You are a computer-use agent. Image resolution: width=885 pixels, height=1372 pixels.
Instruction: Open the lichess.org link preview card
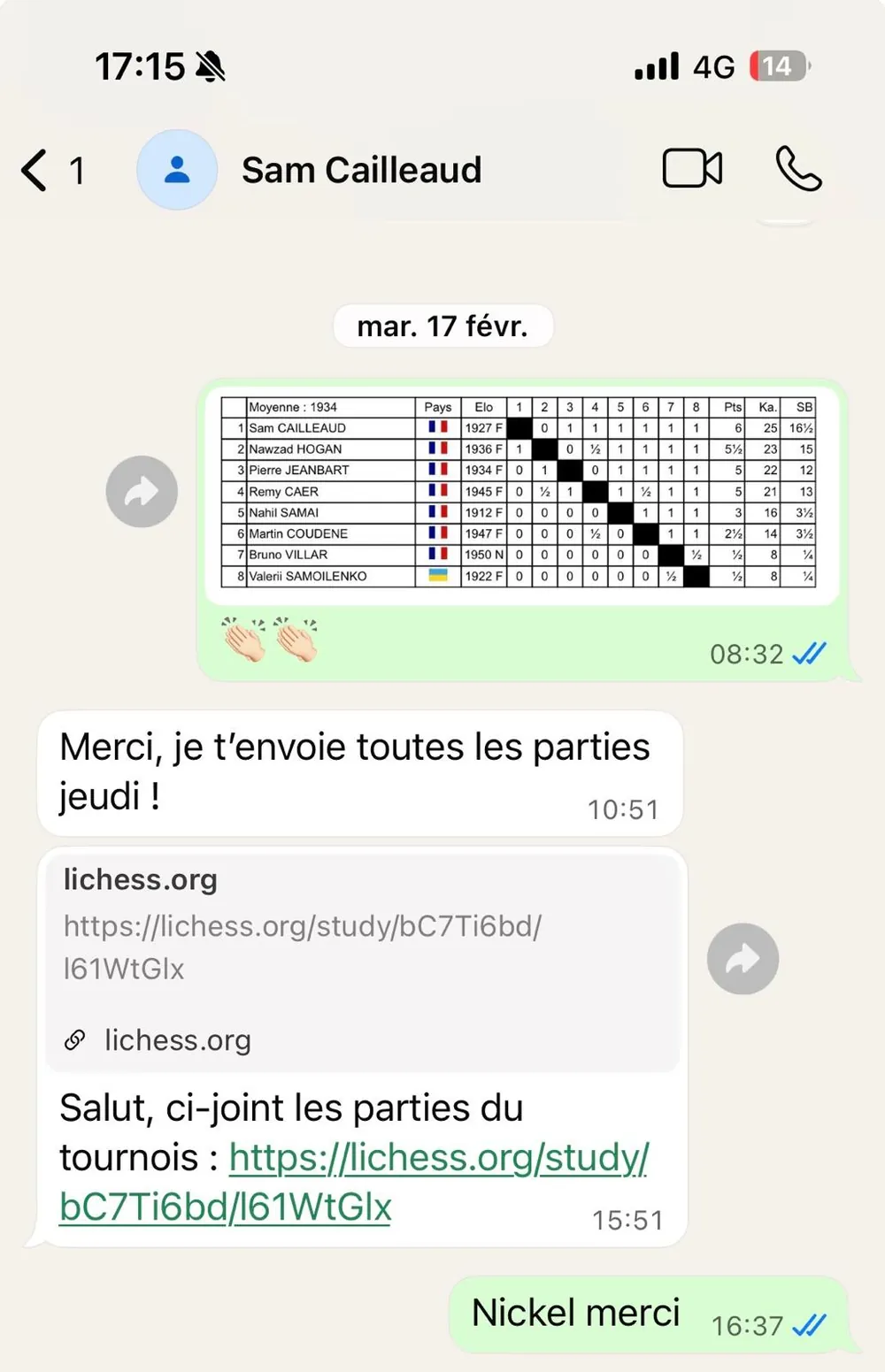361,959
